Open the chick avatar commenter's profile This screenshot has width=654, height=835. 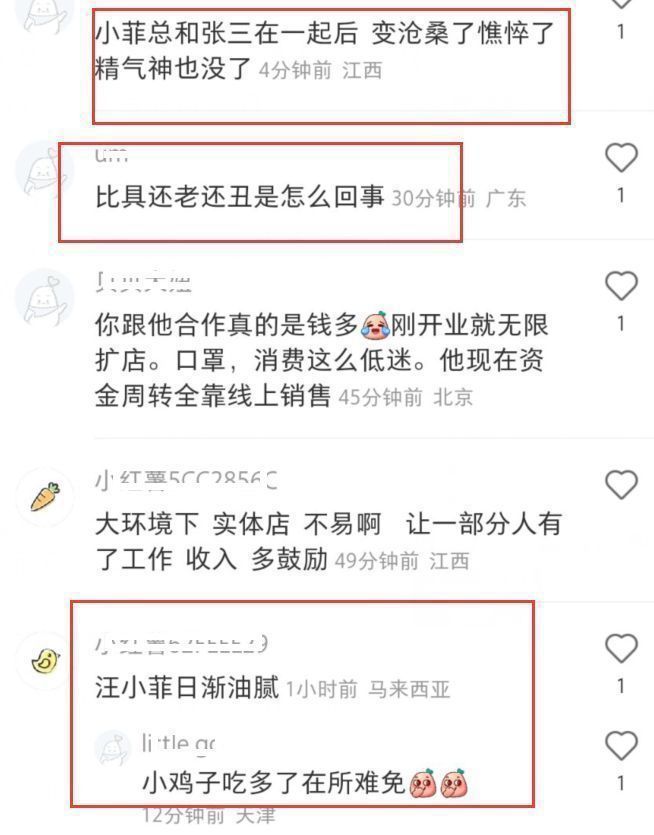tap(45, 661)
